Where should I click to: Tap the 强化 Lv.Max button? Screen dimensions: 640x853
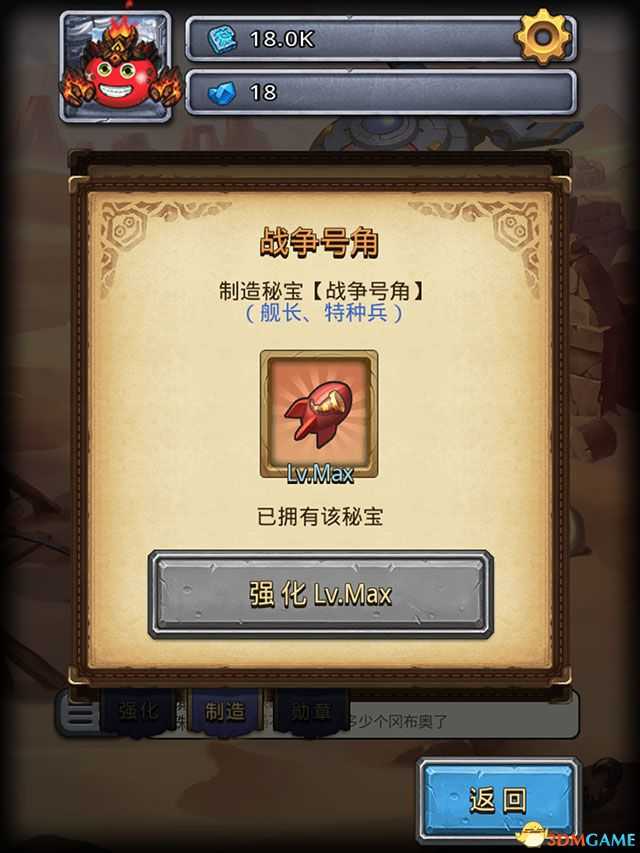(x=320, y=594)
